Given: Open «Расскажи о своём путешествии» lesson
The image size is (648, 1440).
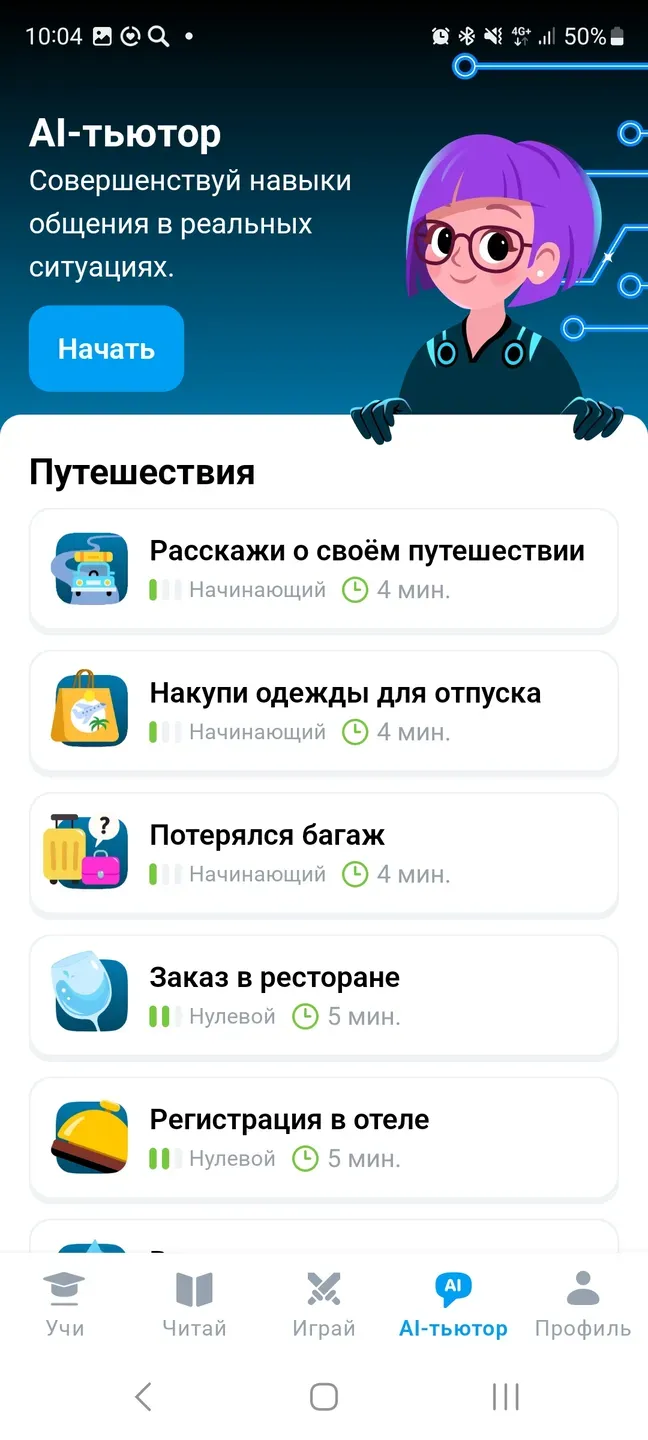Looking at the screenshot, I should (323, 570).
